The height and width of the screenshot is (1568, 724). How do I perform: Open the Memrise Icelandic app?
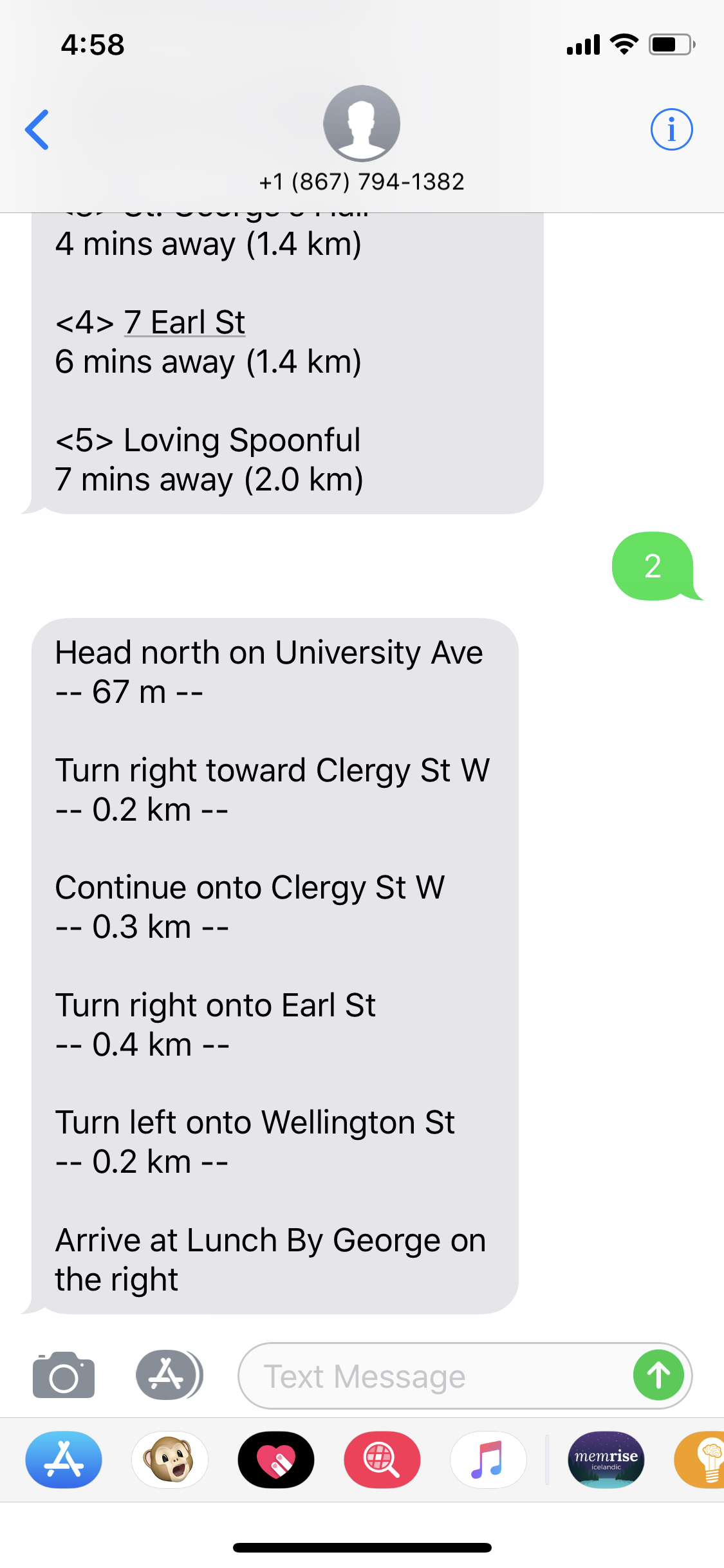pos(606,1460)
